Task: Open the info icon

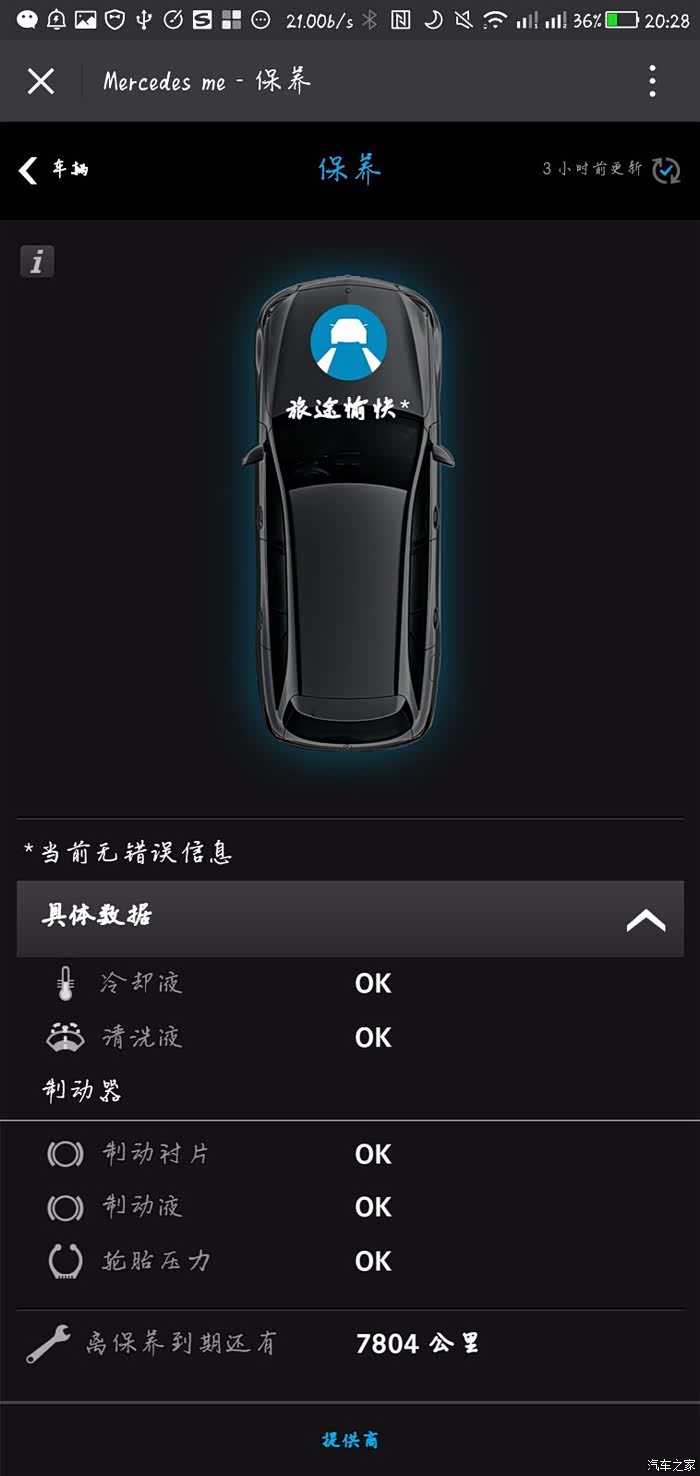Action: pyautogui.click(x=37, y=262)
